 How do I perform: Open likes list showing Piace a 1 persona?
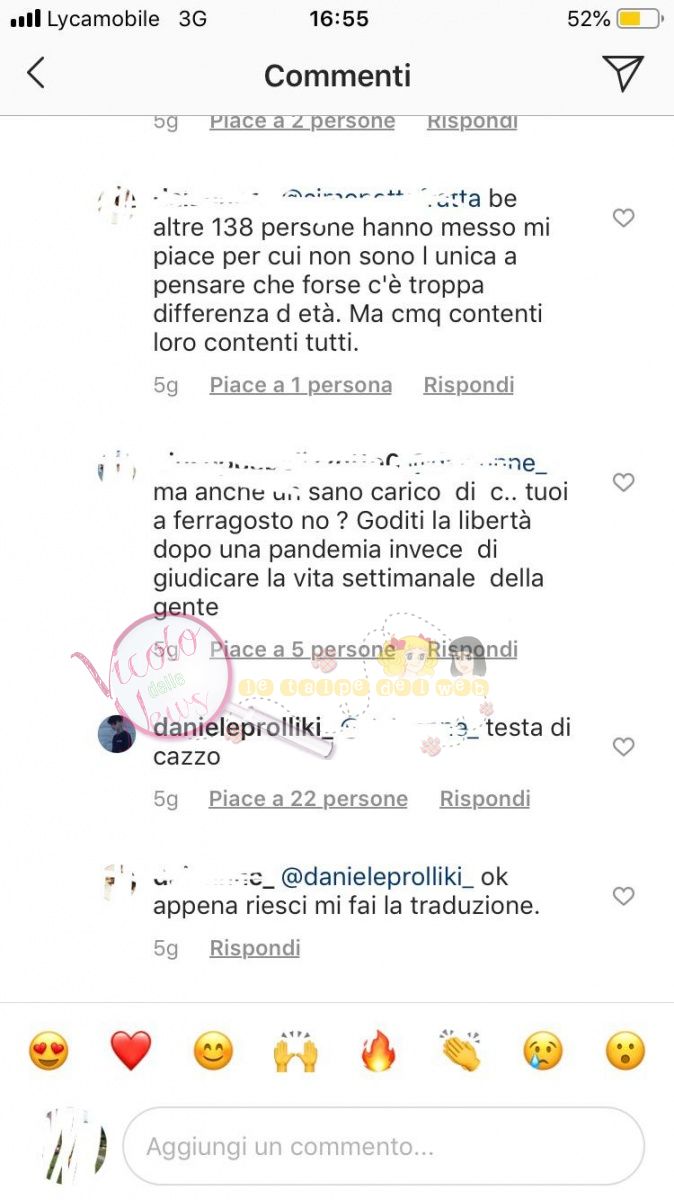click(x=300, y=385)
